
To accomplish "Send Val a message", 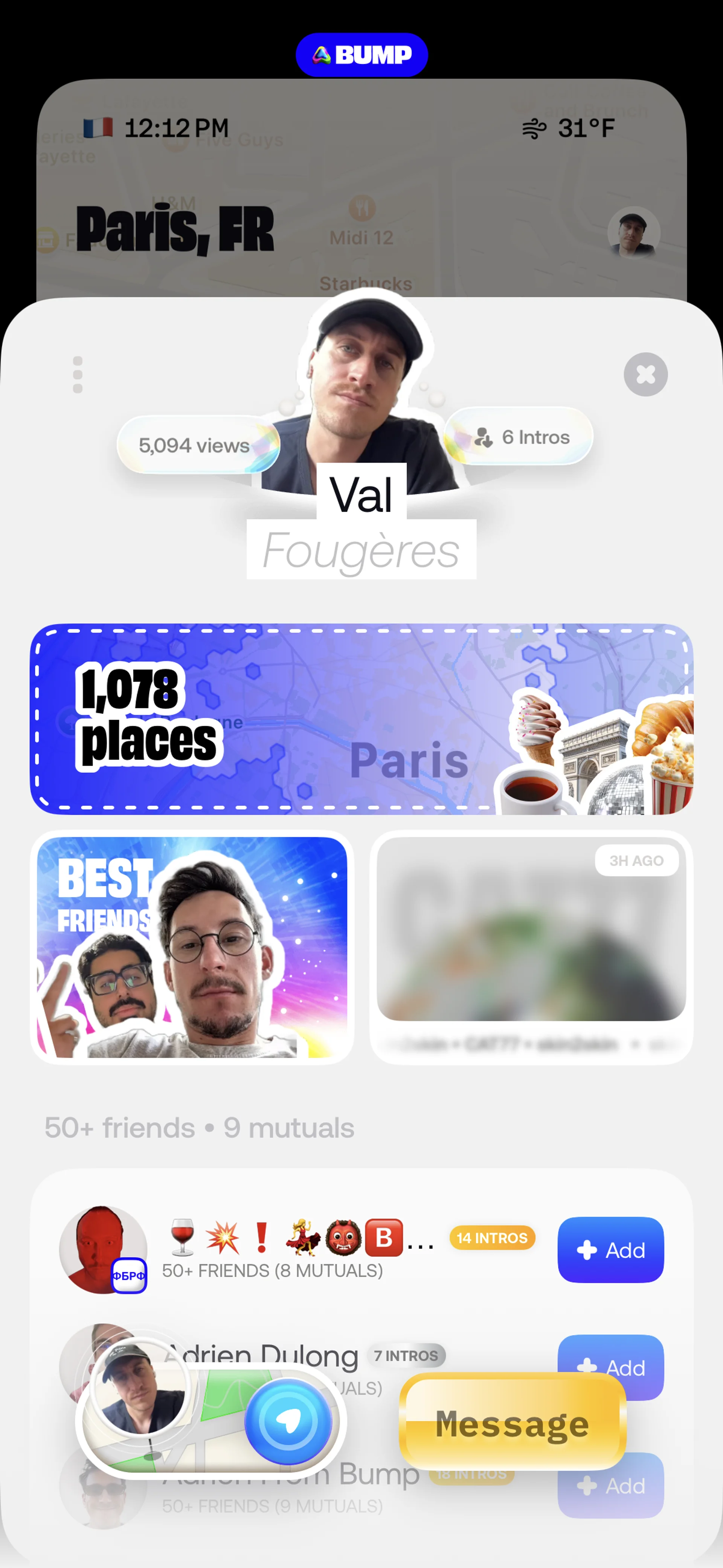I will tap(513, 1423).
